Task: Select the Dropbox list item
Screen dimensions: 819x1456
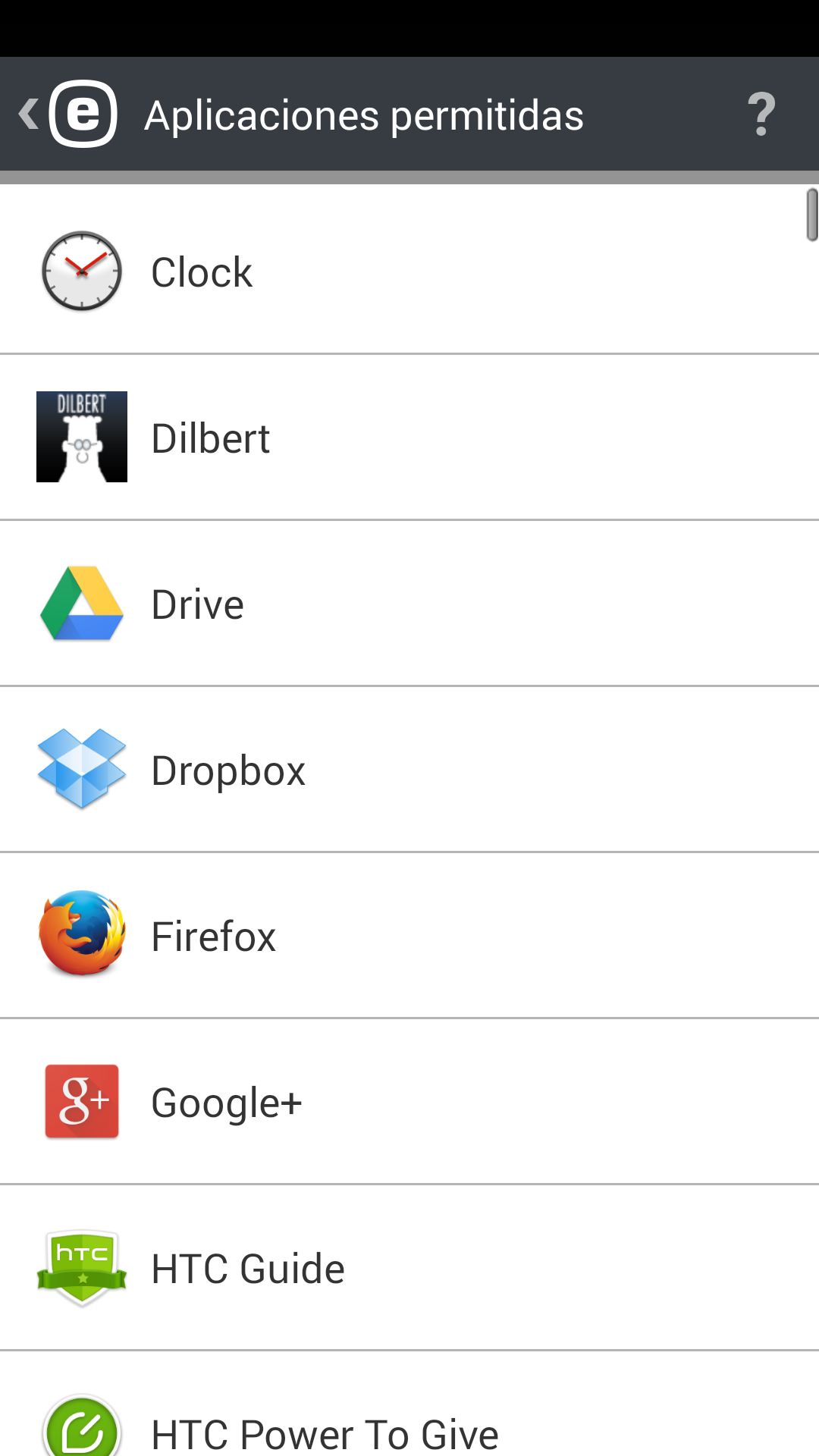Action: (x=409, y=769)
